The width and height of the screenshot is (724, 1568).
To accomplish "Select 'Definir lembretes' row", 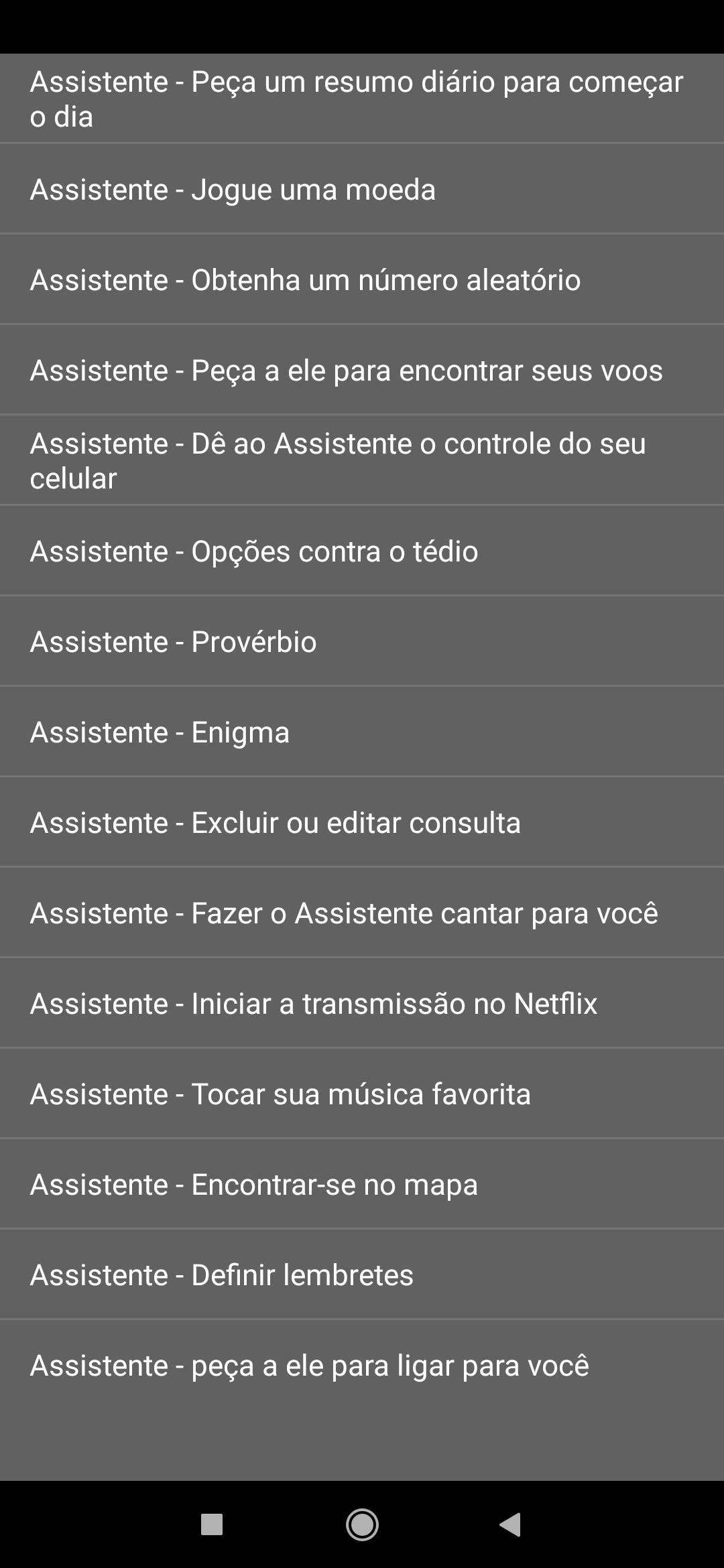I will 362,1275.
